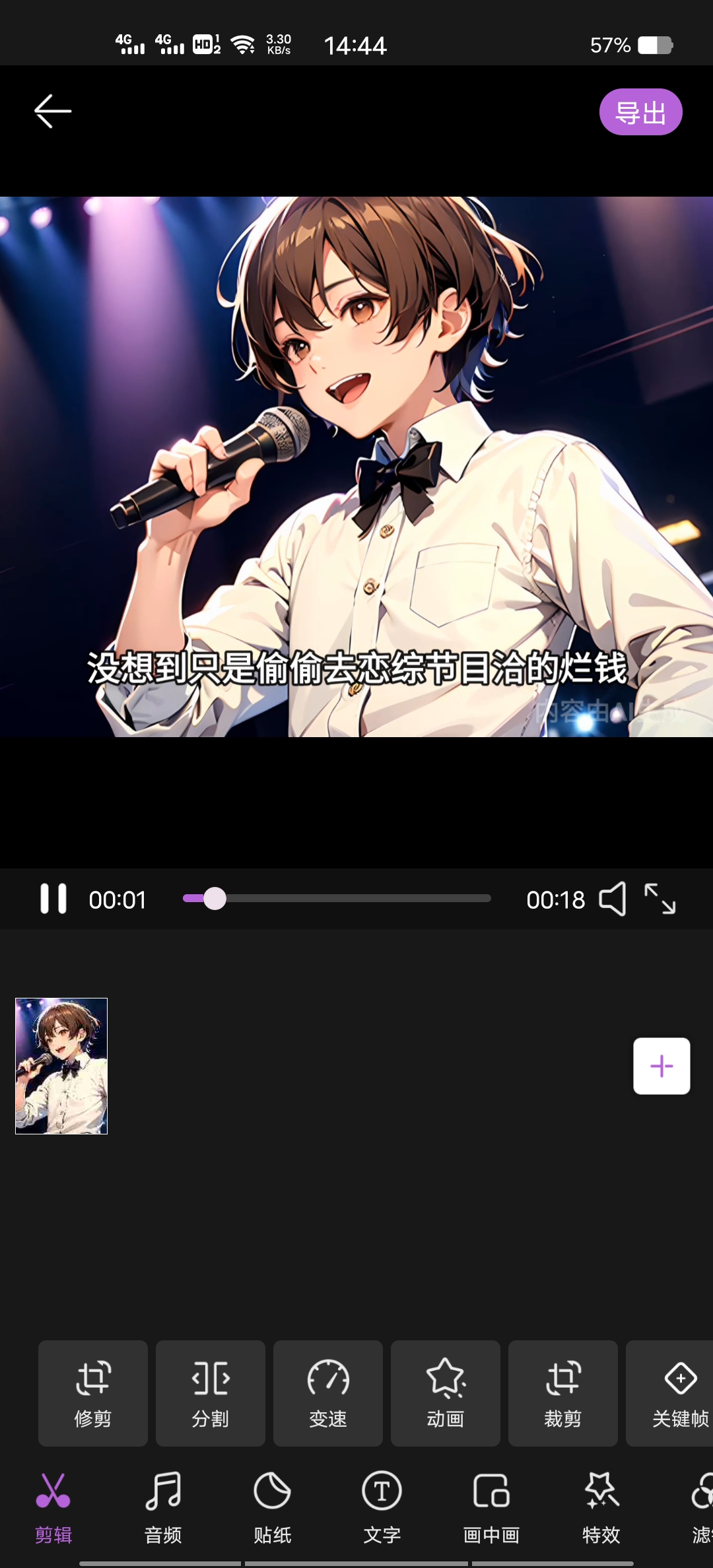The width and height of the screenshot is (713, 1568).
Task: Choose the 分割 split tool
Action: [211, 1392]
